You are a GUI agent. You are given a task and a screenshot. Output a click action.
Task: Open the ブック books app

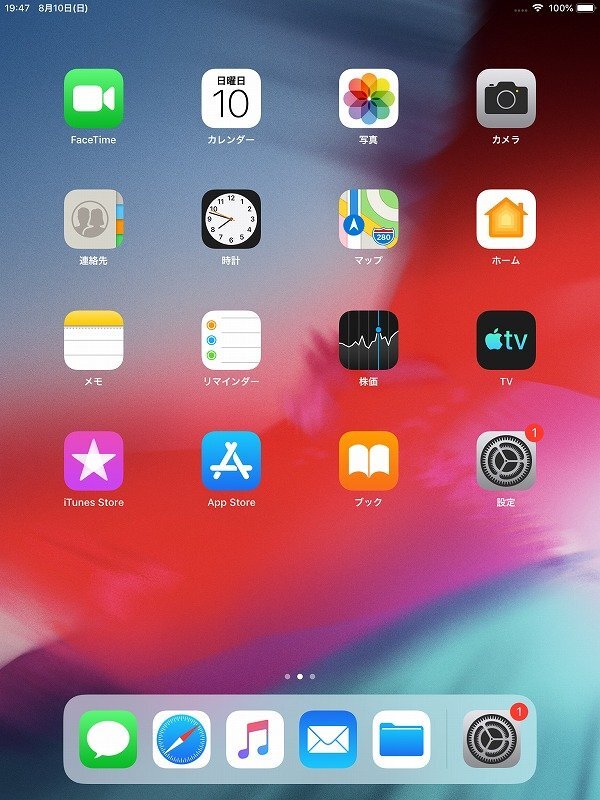[368, 461]
